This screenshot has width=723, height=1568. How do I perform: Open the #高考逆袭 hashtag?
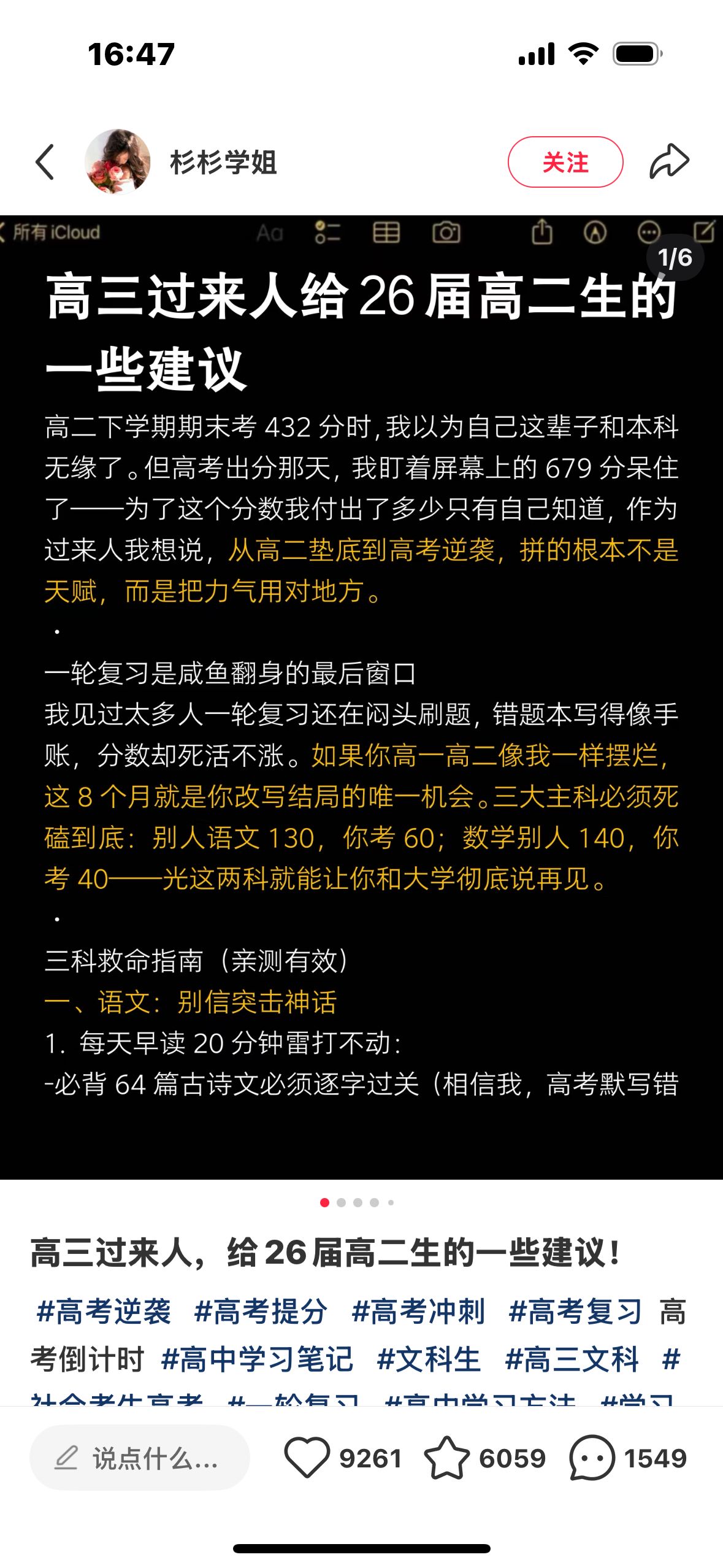(x=103, y=1312)
